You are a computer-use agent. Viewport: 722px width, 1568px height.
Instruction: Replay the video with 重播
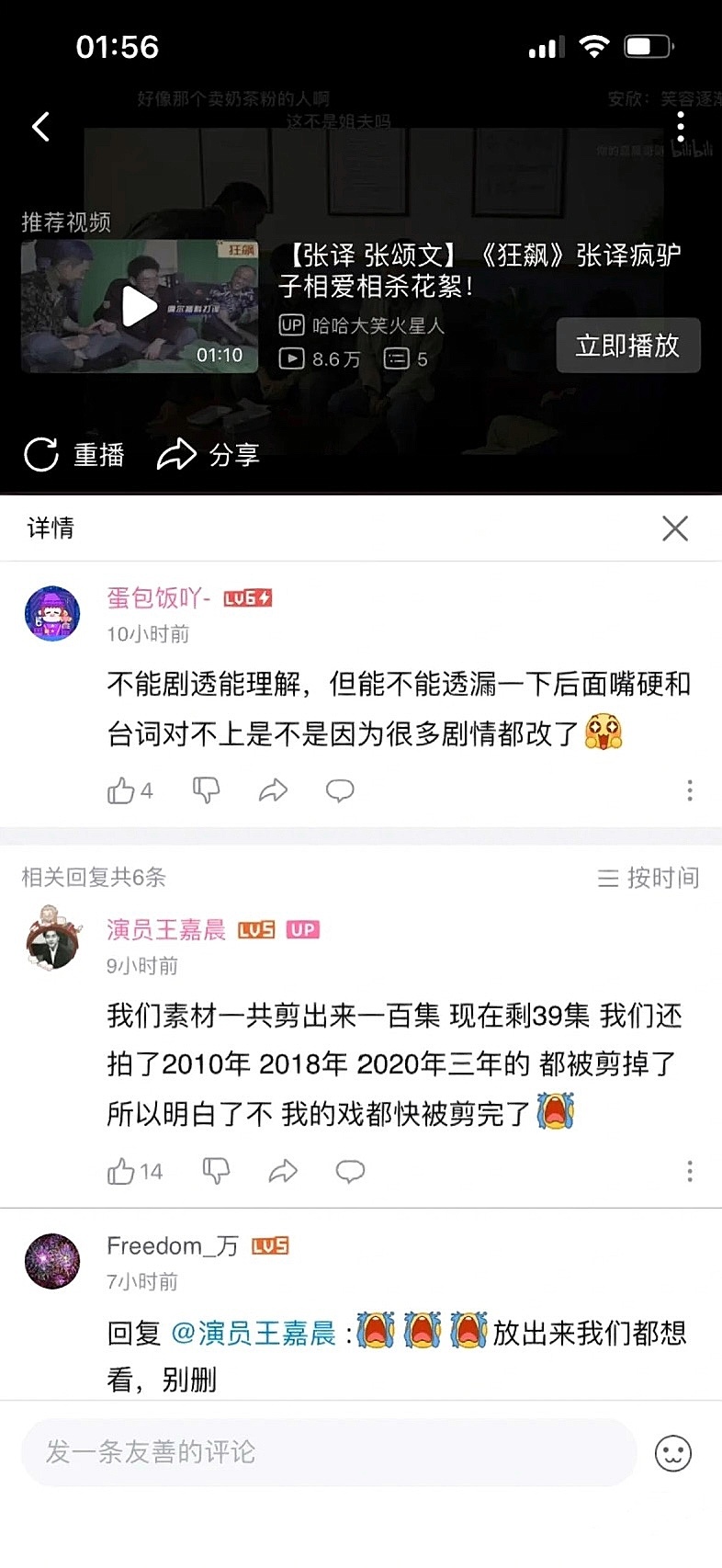click(x=74, y=455)
